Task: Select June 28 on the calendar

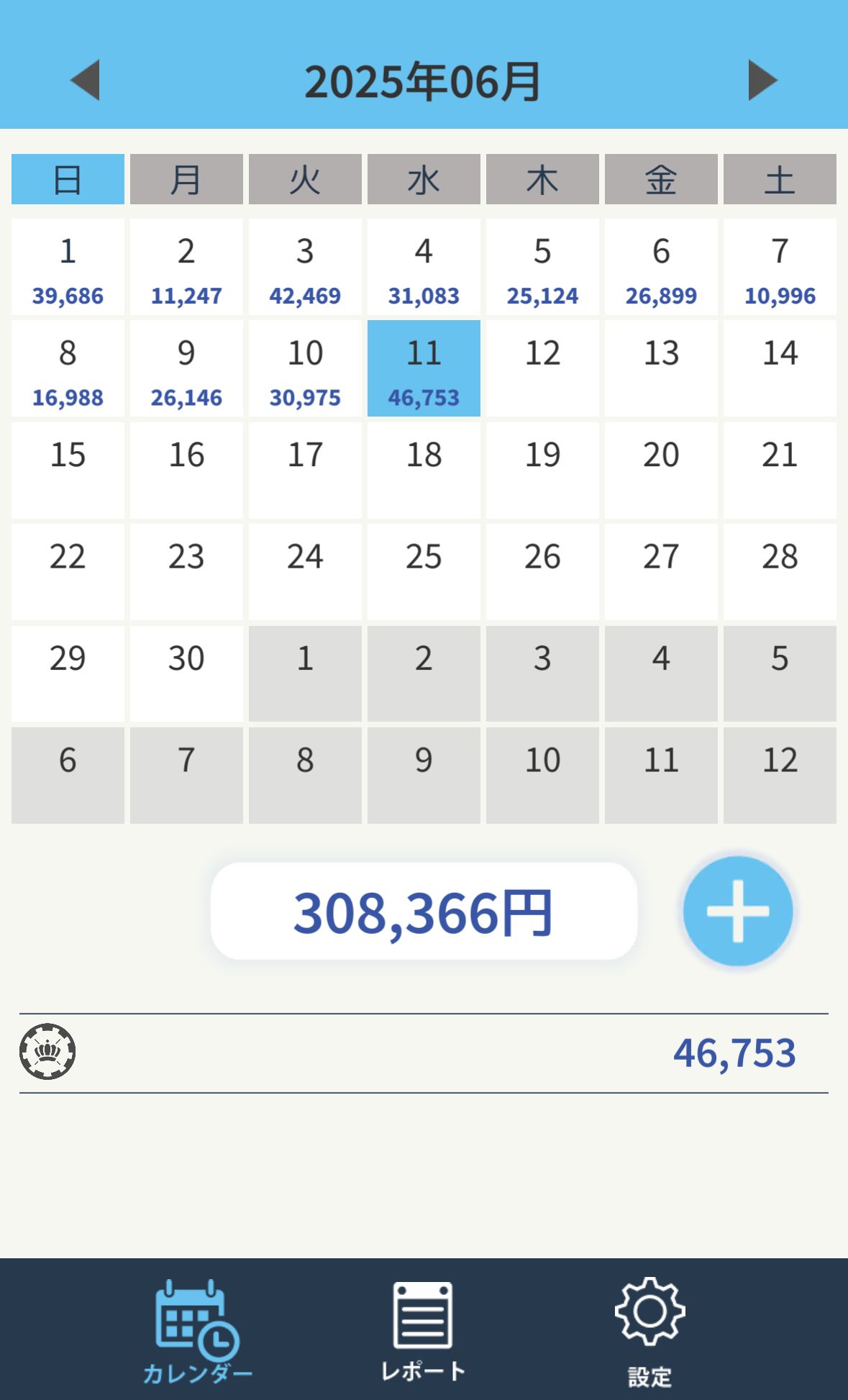Action: coord(780,572)
